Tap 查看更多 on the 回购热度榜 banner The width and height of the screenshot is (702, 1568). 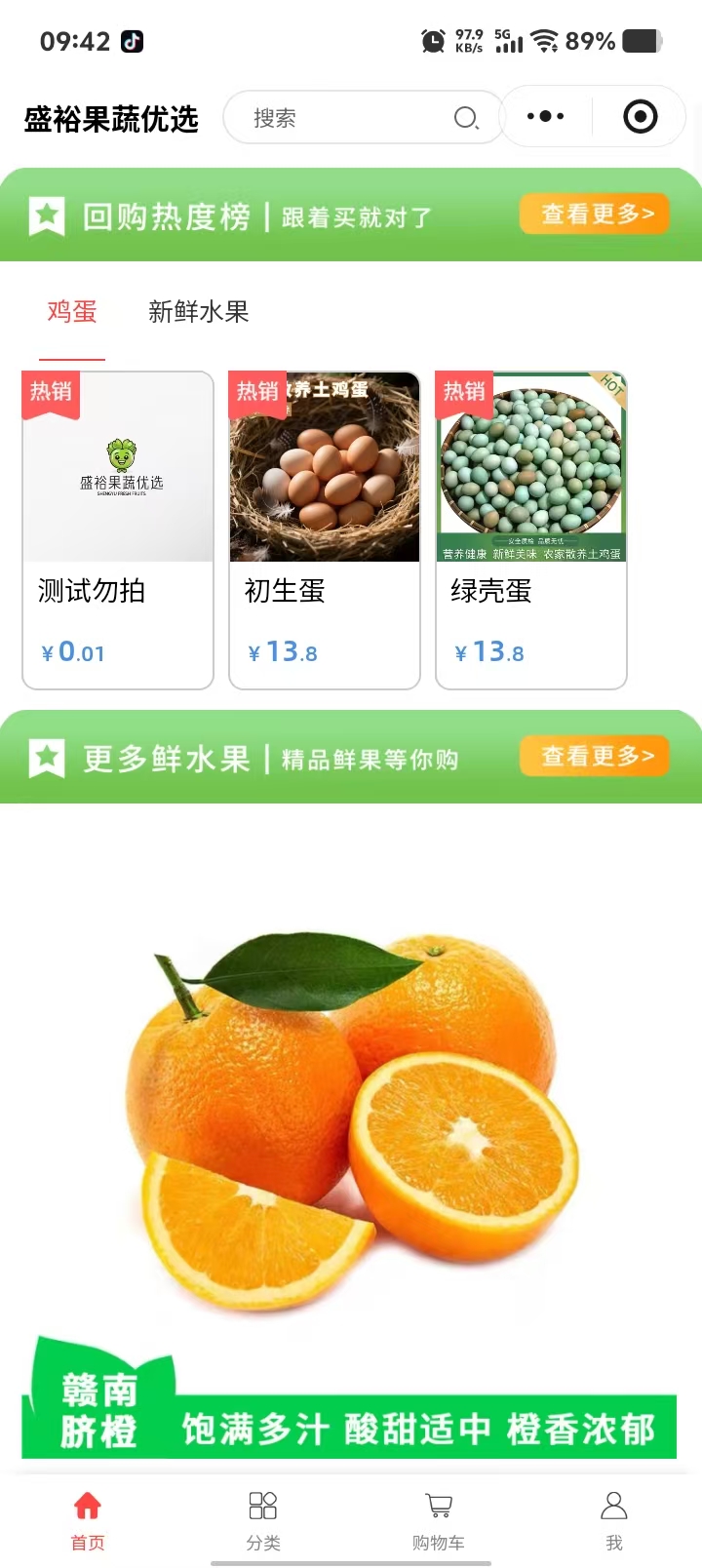coord(596,214)
